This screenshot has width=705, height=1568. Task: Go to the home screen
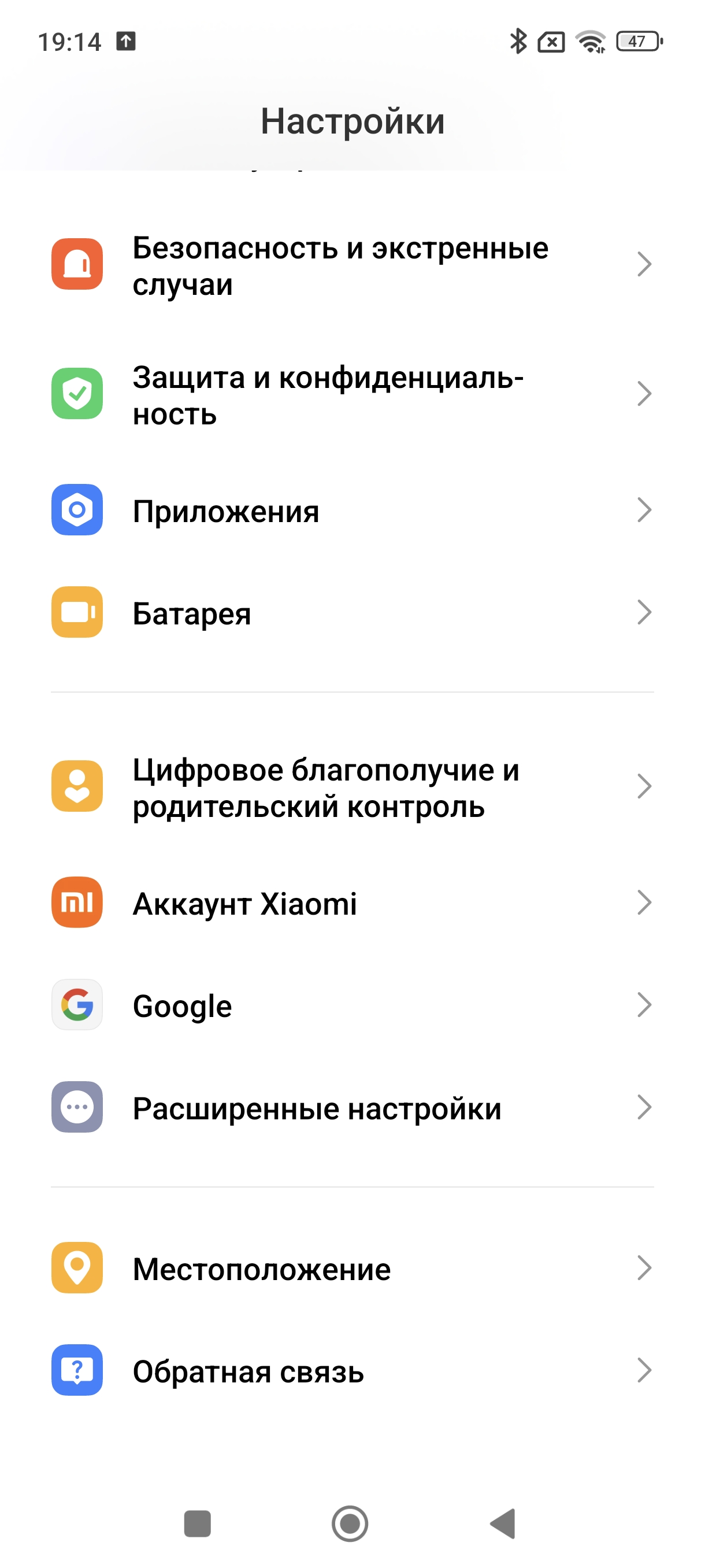(x=350, y=1523)
